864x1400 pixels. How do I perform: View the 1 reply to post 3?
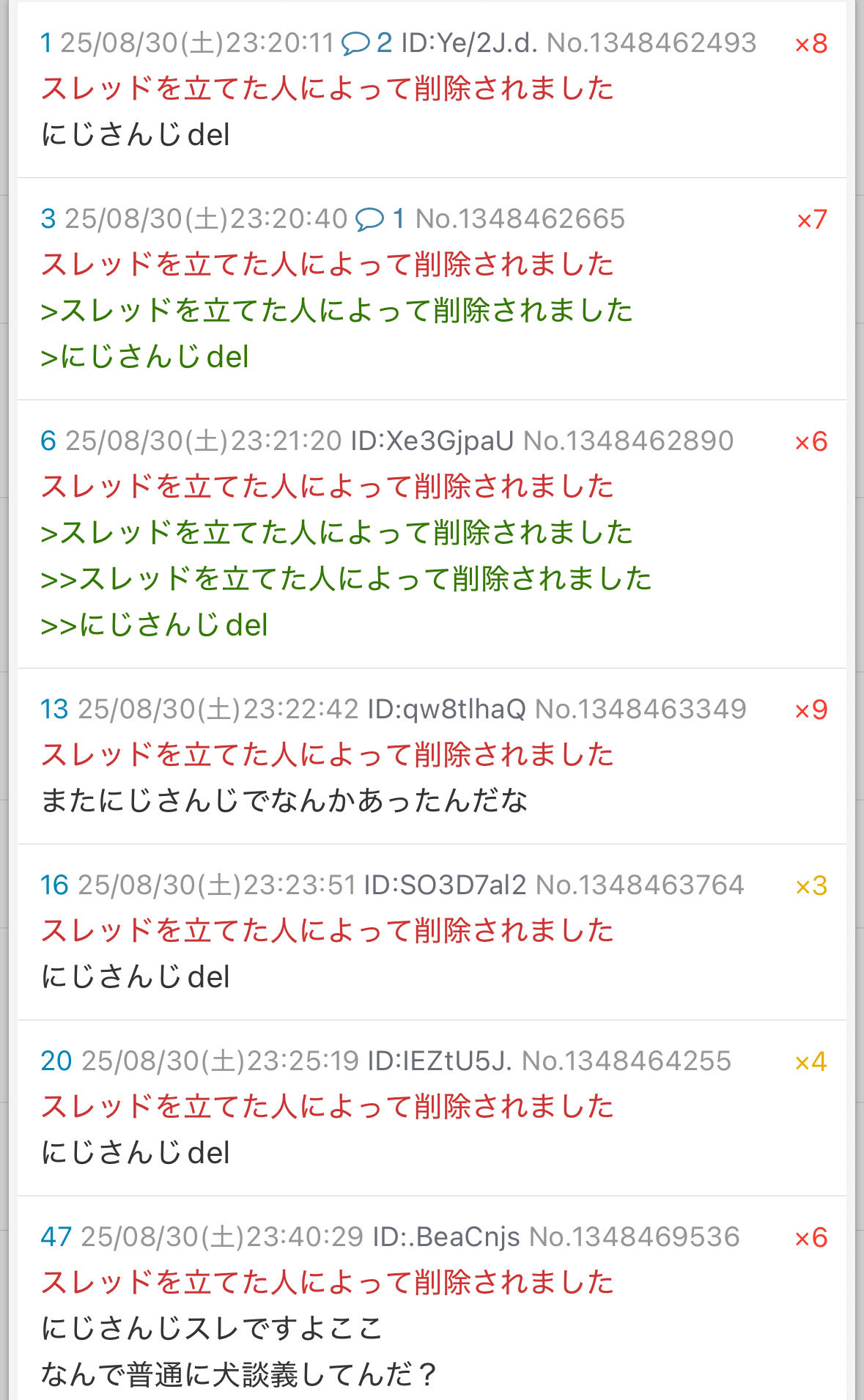point(380,219)
